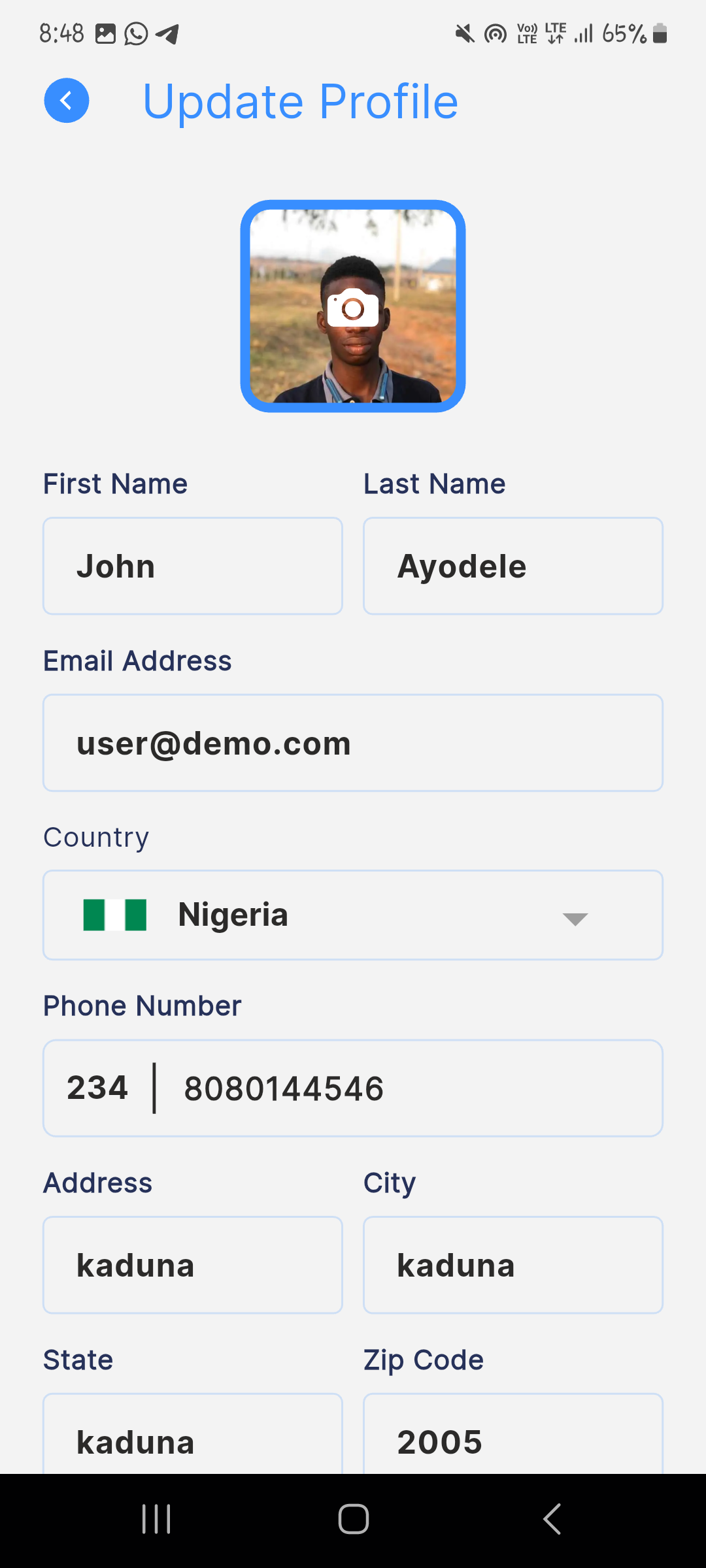Edit the First Name field
The width and height of the screenshot is (706, 1568).
[193, 566]
